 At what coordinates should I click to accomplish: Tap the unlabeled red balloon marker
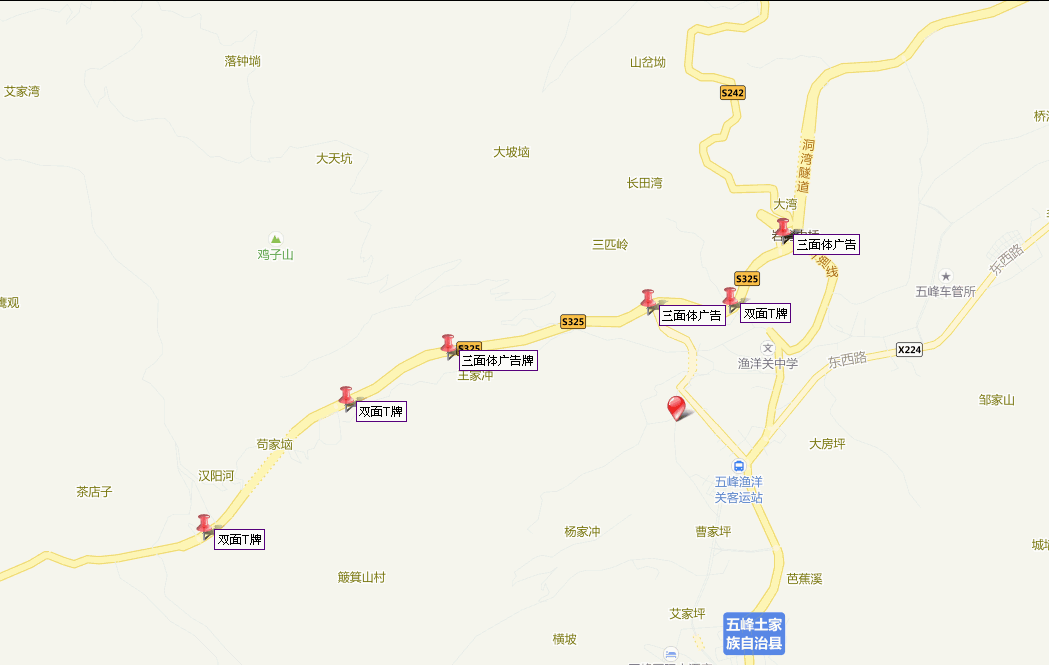click(x=677, y=407)
